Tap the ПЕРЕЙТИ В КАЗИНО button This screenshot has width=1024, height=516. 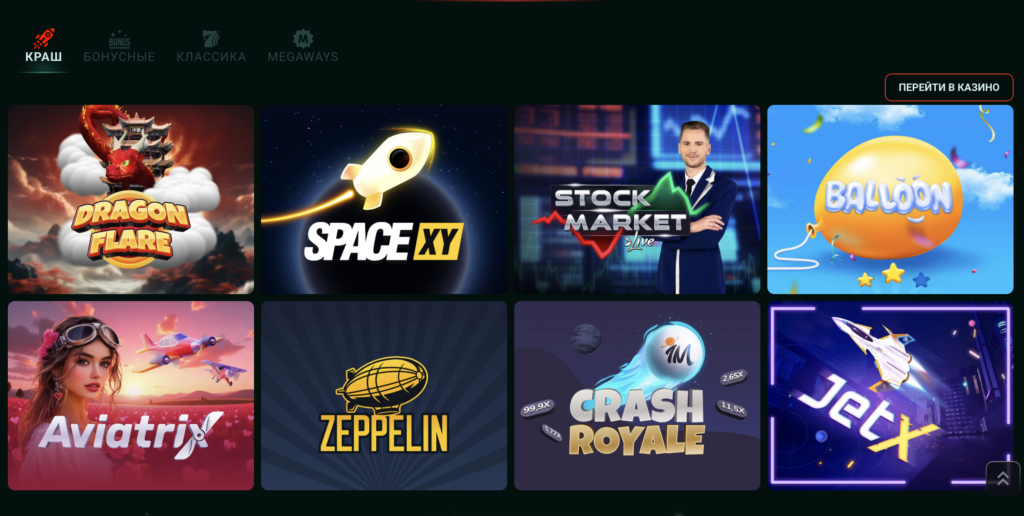click(x=948, y=87)
